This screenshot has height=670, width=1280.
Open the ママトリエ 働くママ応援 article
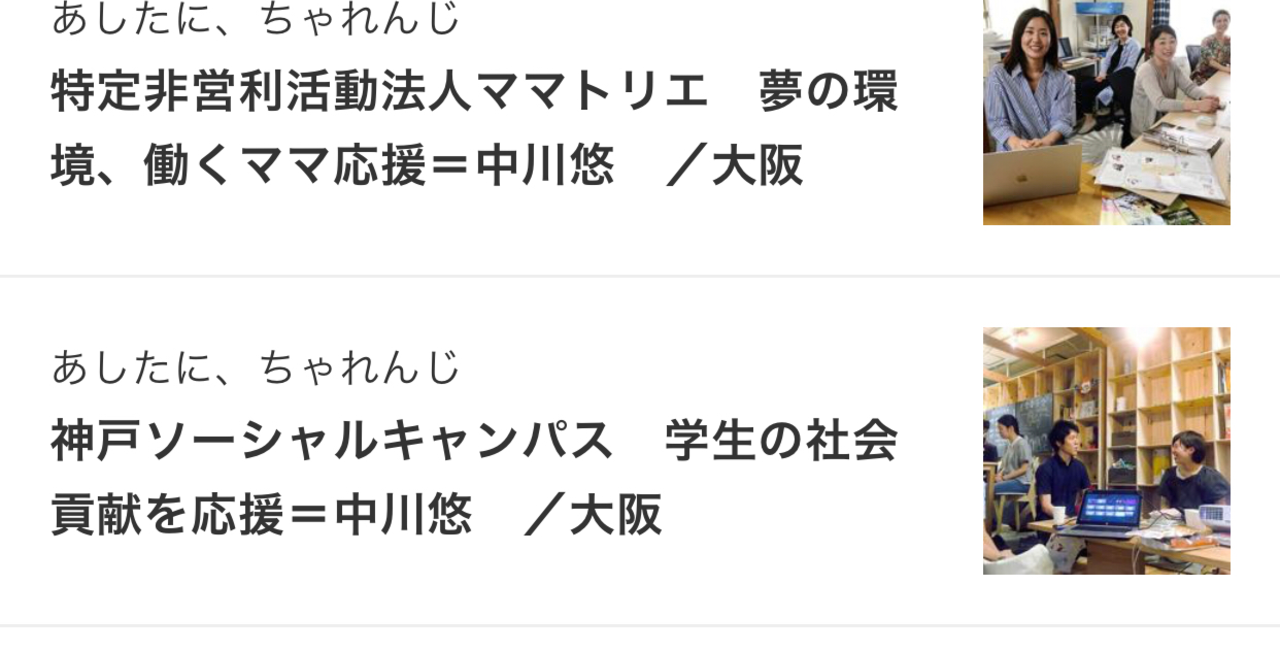click(x=475, y=128)
